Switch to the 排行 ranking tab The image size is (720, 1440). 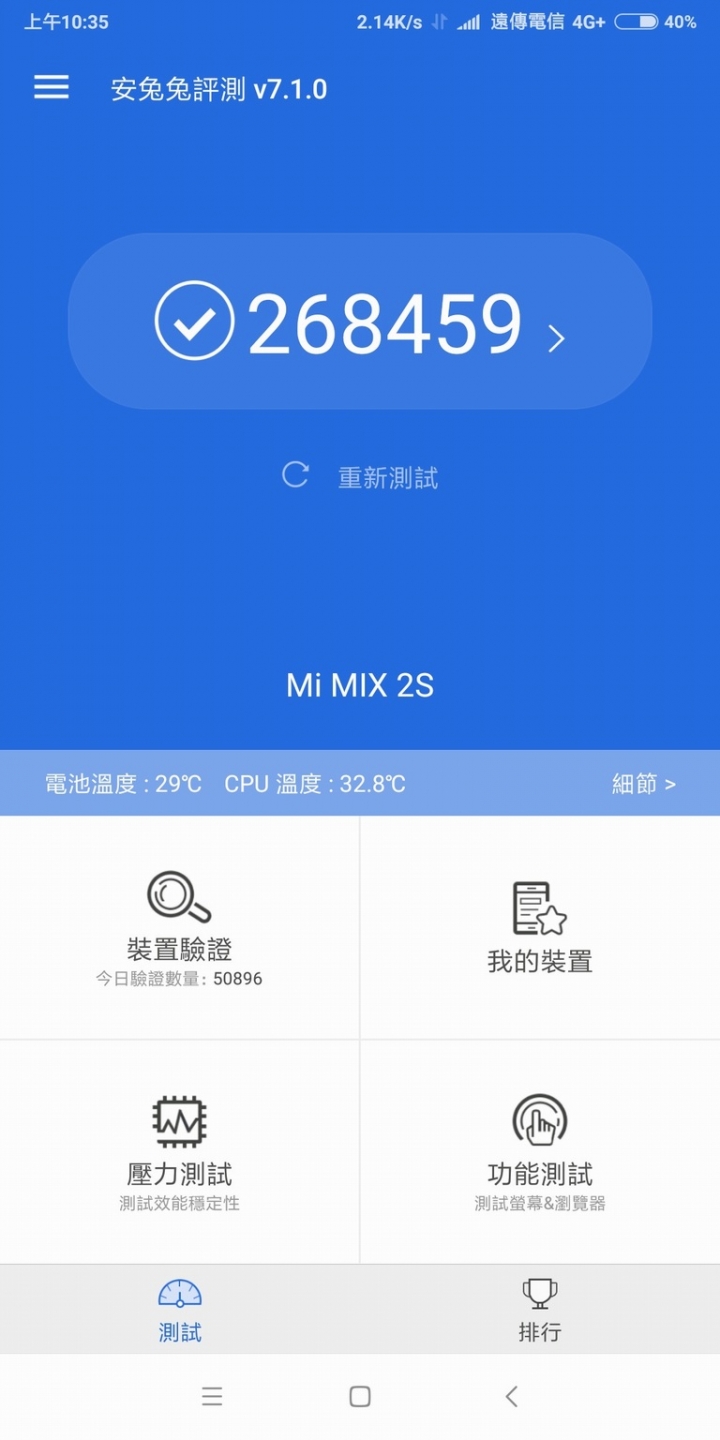pos(540,1310)
